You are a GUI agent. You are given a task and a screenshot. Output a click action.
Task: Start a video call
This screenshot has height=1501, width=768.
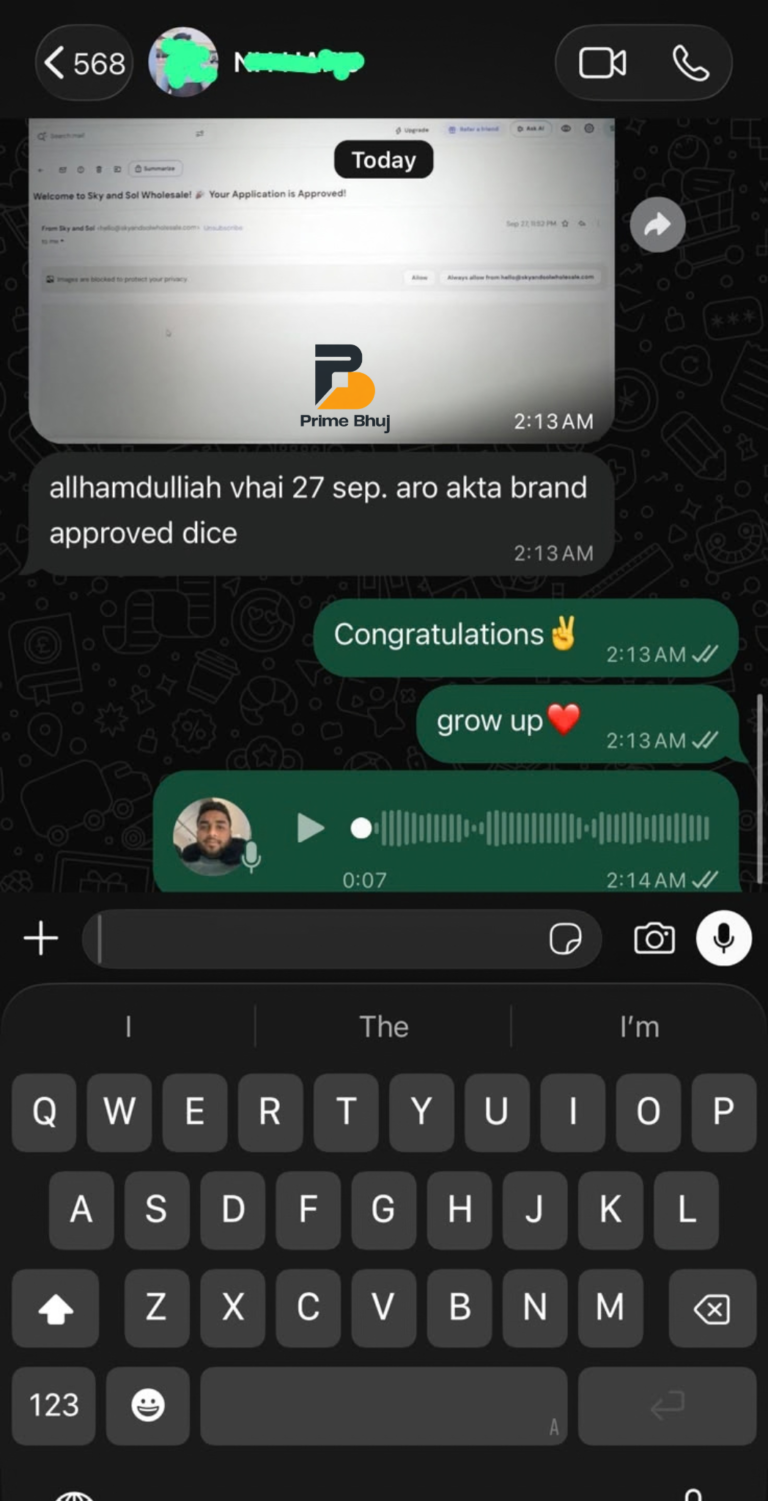coord(602,64)
